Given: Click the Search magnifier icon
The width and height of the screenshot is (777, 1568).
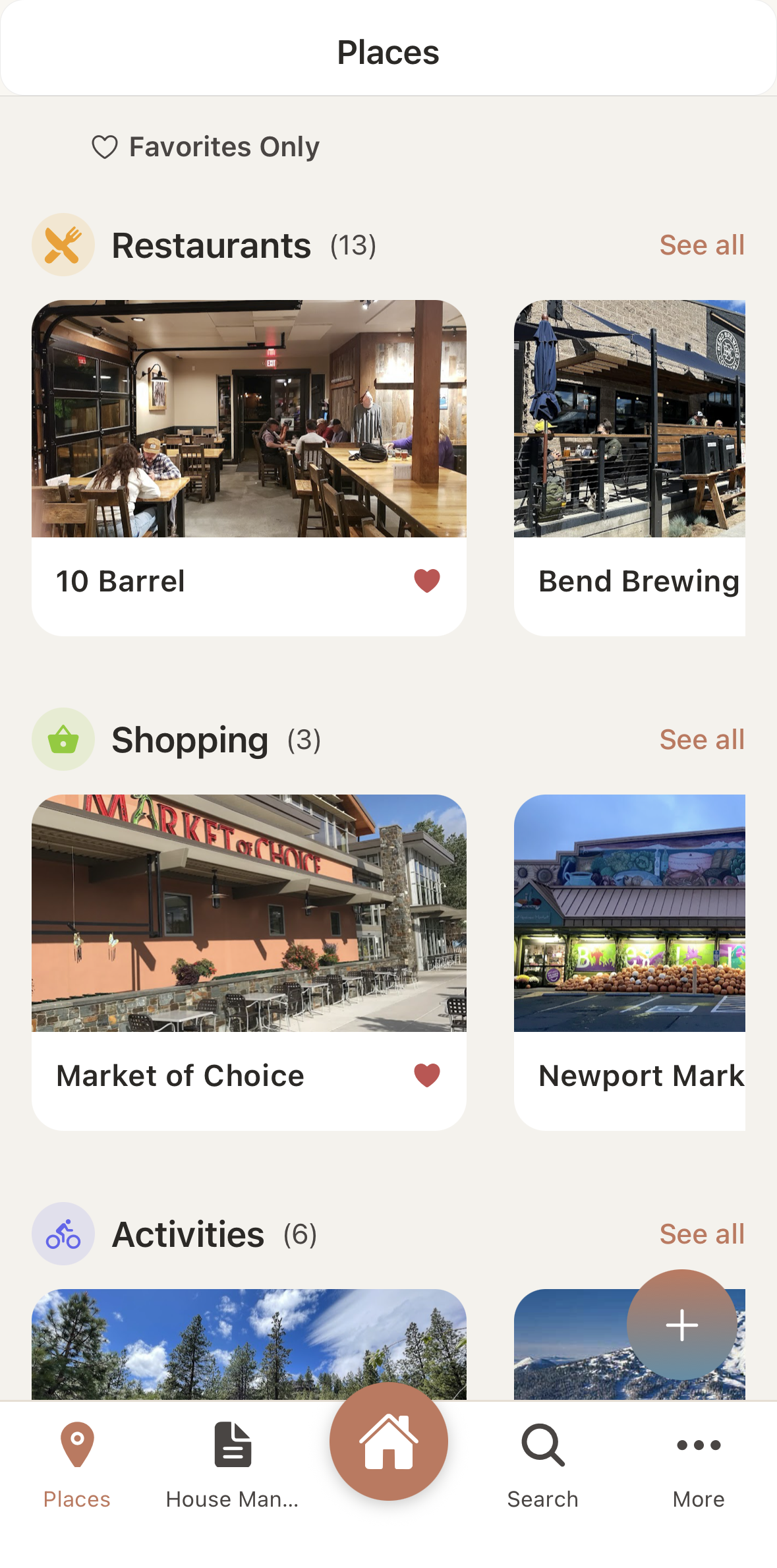Looking at the screenshot, I should click(542, 1445).
